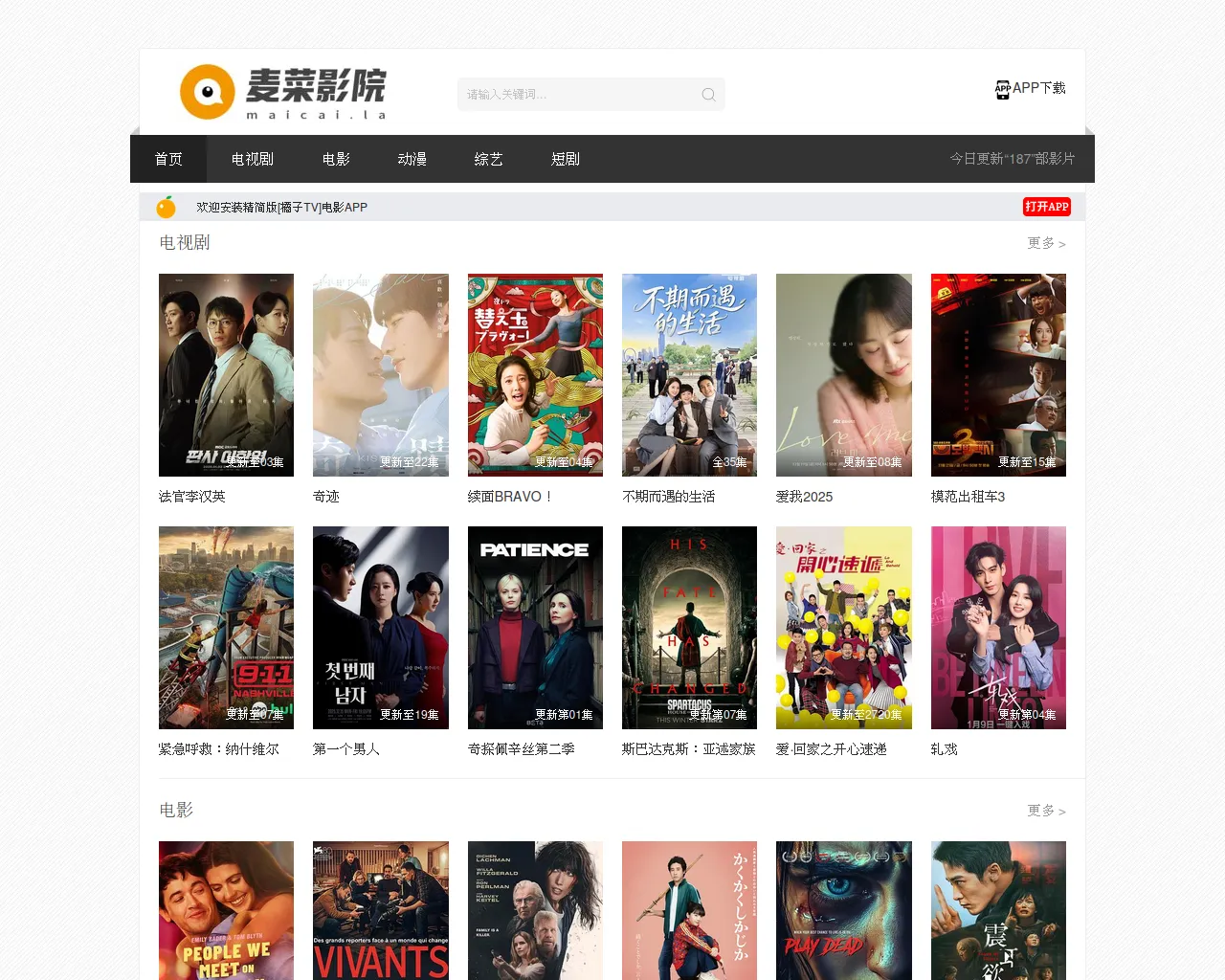View more in the 电视剧 section
The image size is (1225, 980).
(1046, 243)
